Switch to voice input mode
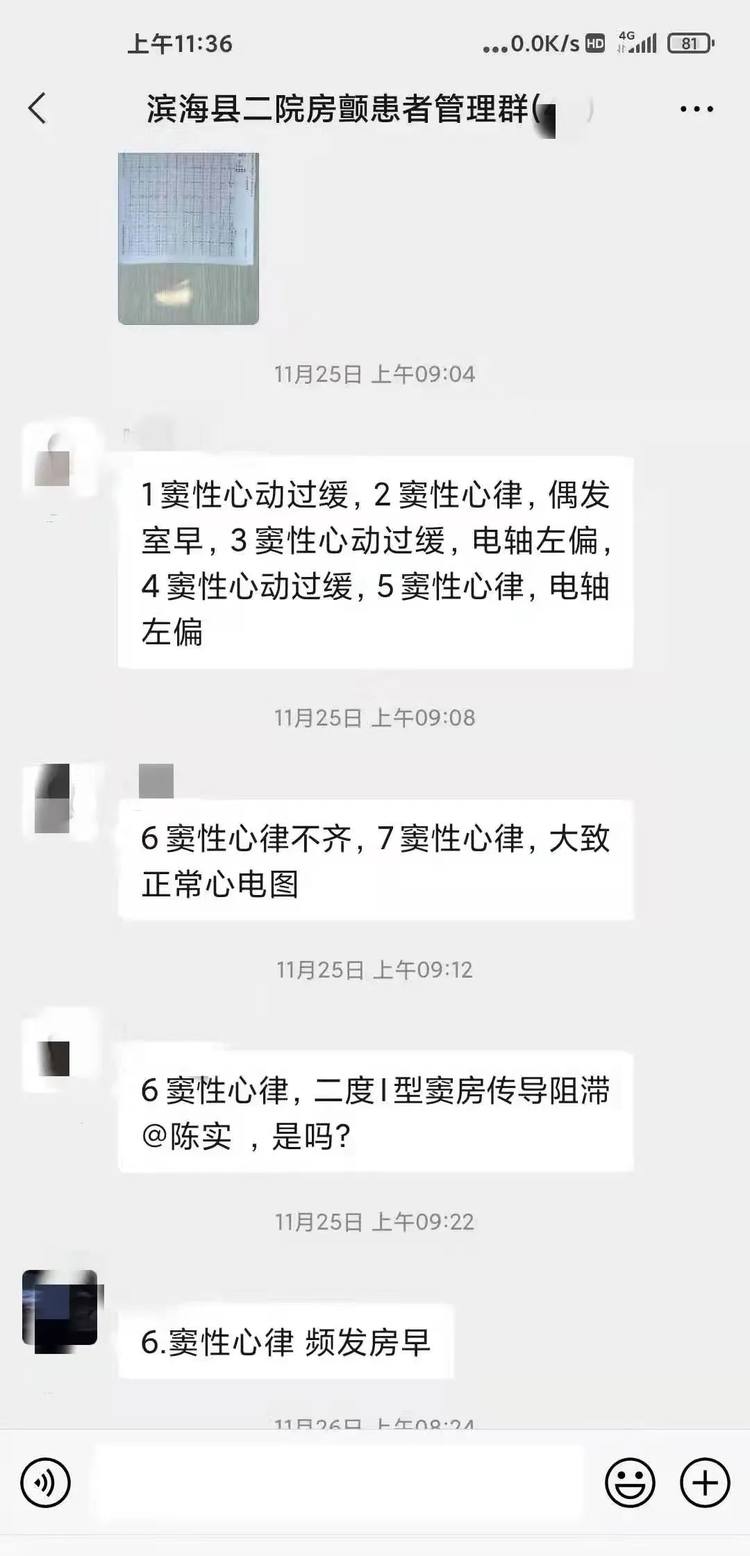750x1556 pixels. (x=46, y=1482)
